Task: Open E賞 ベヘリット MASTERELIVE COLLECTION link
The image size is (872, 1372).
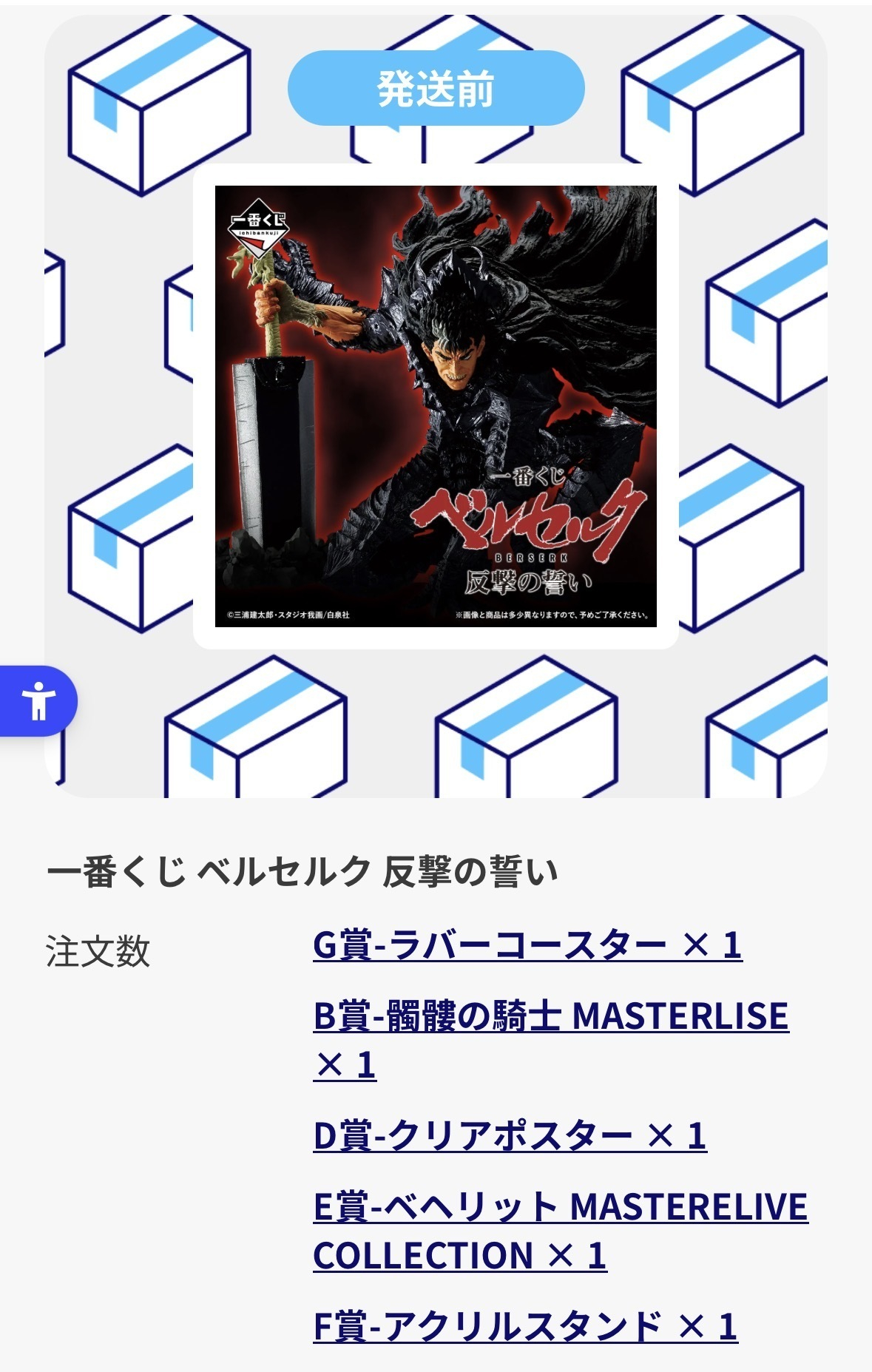Action: tap(559, 1207)
